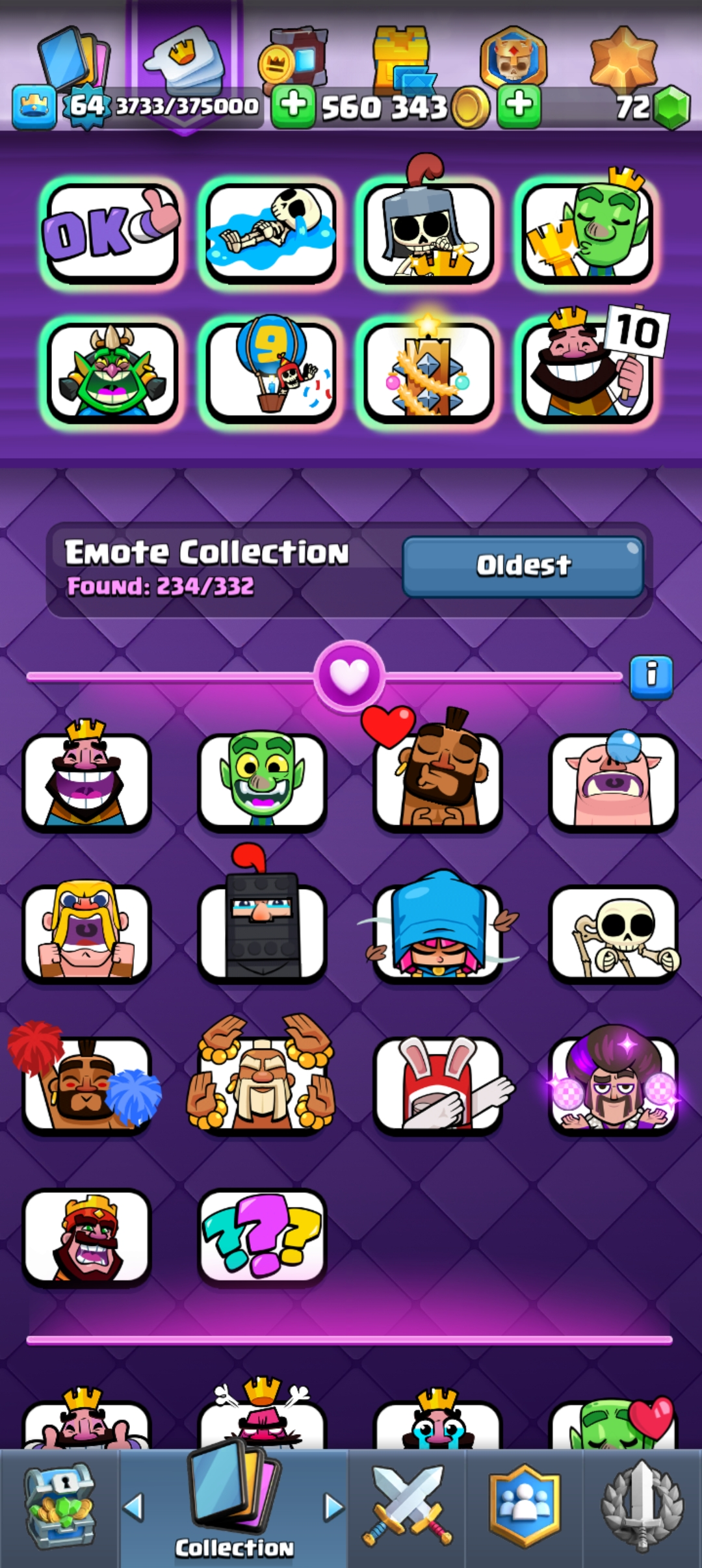Viewport: 702px width, 1568px height.
Task: Add gems with the green plus button
Action: (519, 106)
